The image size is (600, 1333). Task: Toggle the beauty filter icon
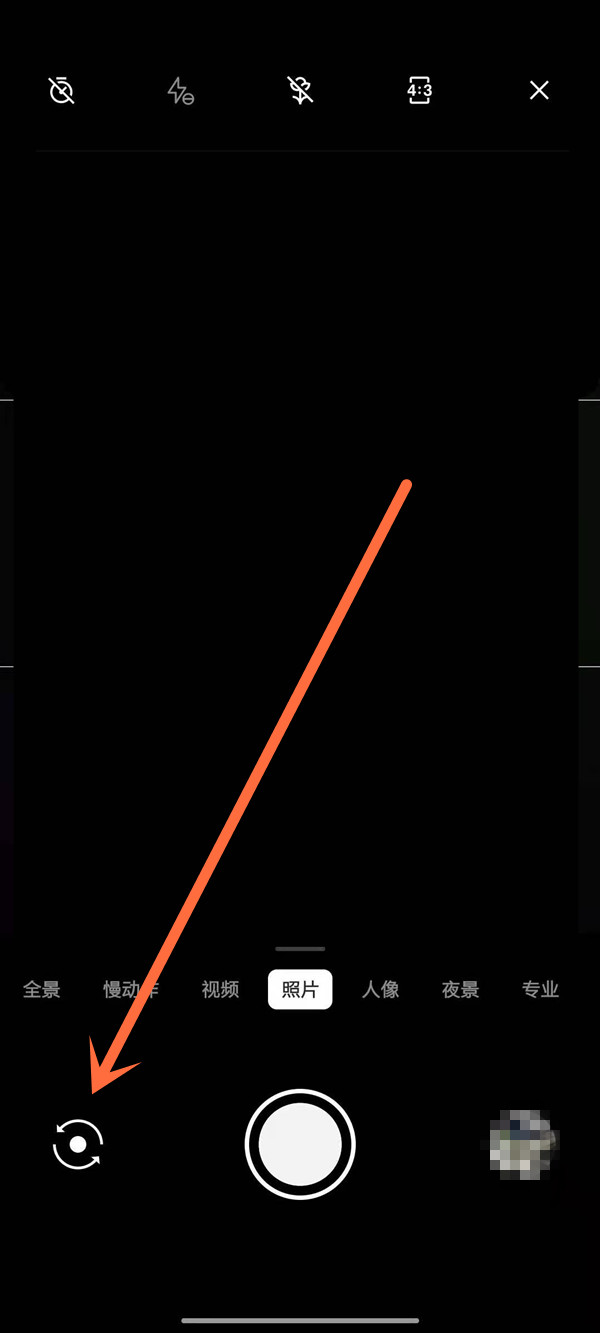tap(300, 91)
